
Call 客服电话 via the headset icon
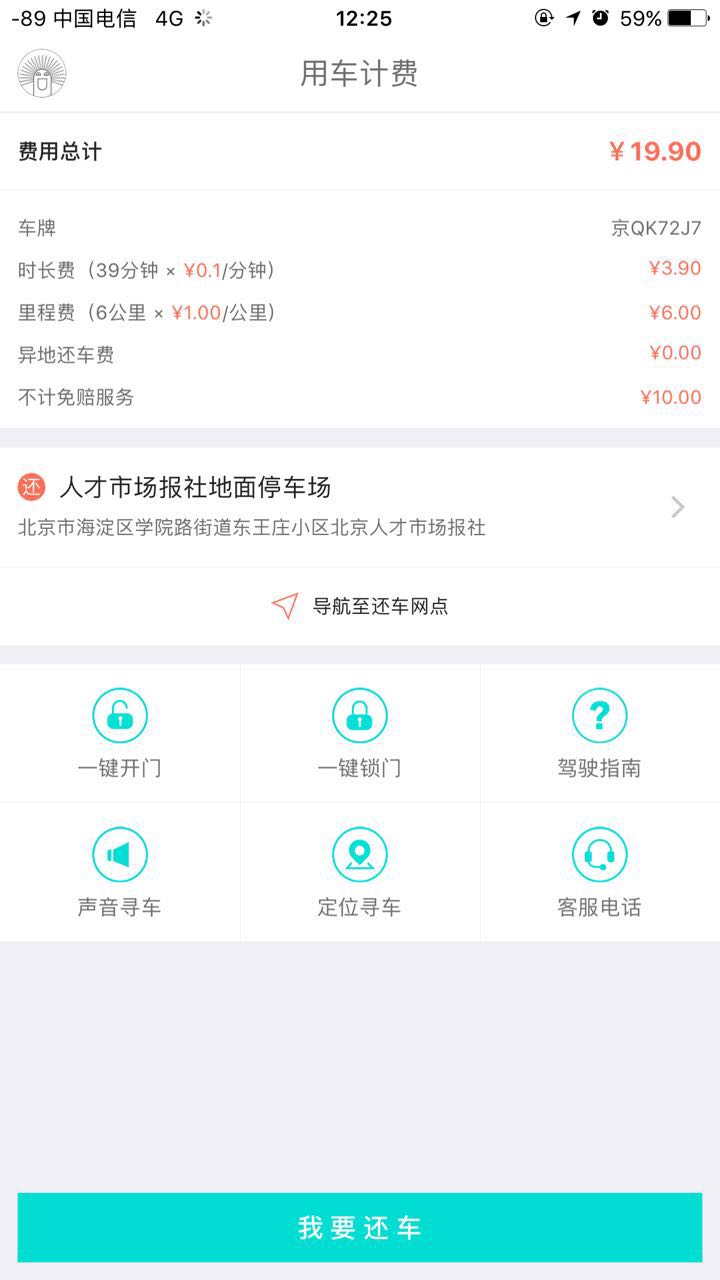click(599, 854)
